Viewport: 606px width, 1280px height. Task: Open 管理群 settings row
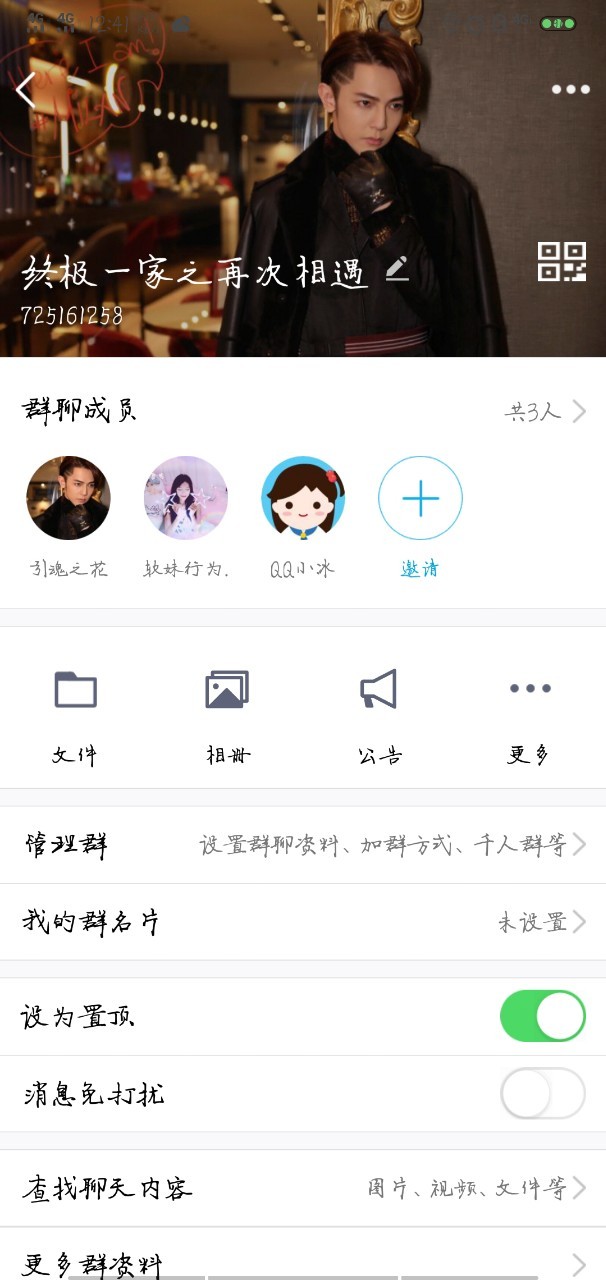[303, 845]
